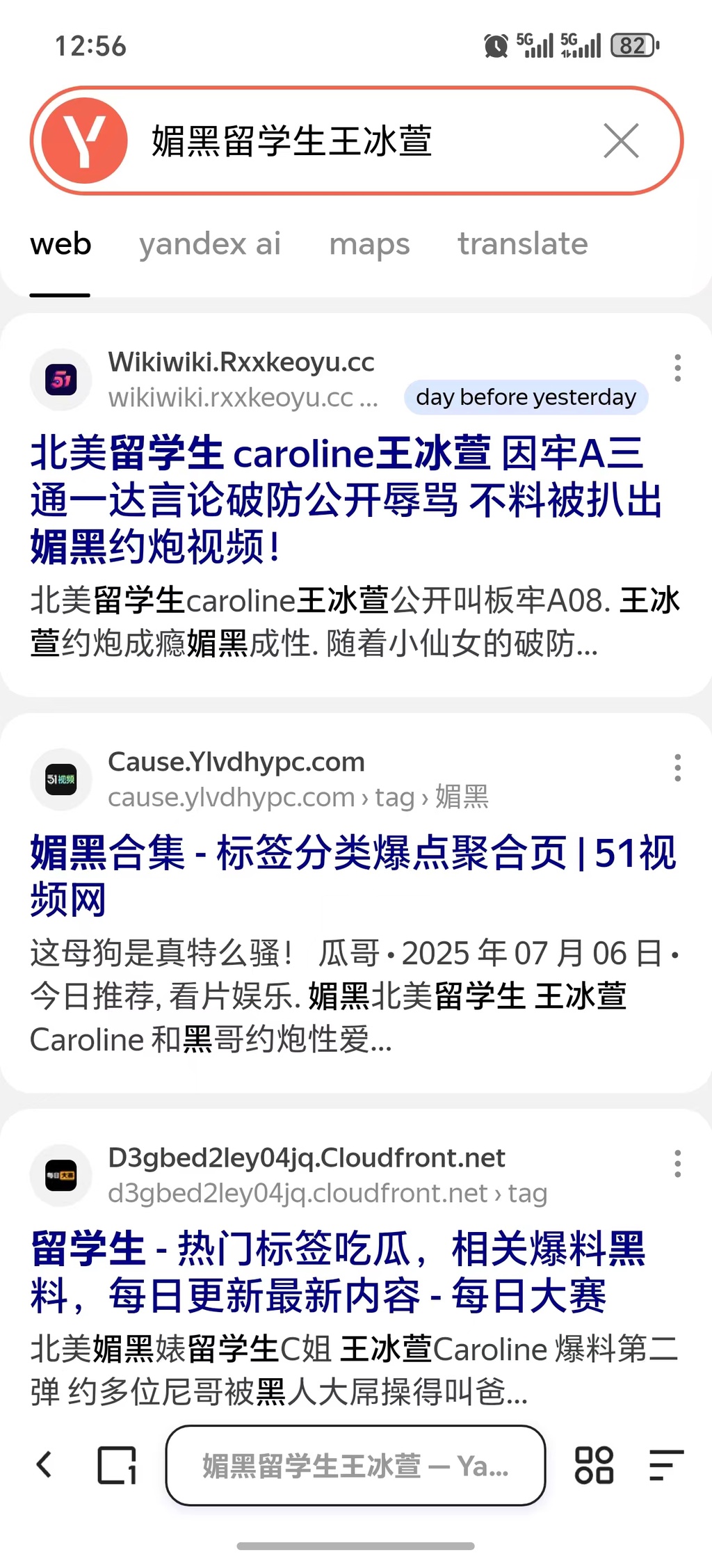The height and width of the screenshot is (1568, 712).
Task: Open the browser menu lines icon
Action: (666, 1464)
